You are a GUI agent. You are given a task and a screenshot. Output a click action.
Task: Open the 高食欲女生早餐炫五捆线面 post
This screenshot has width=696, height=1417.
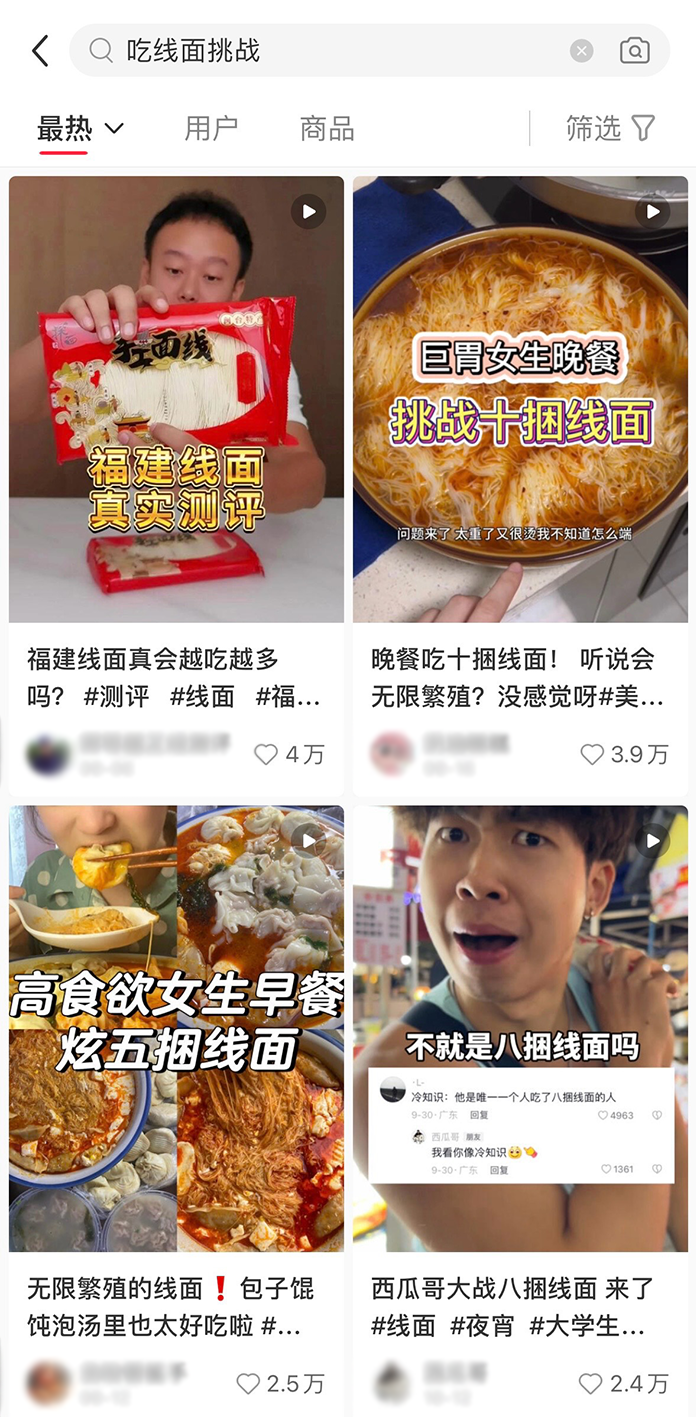point(176,1028)
